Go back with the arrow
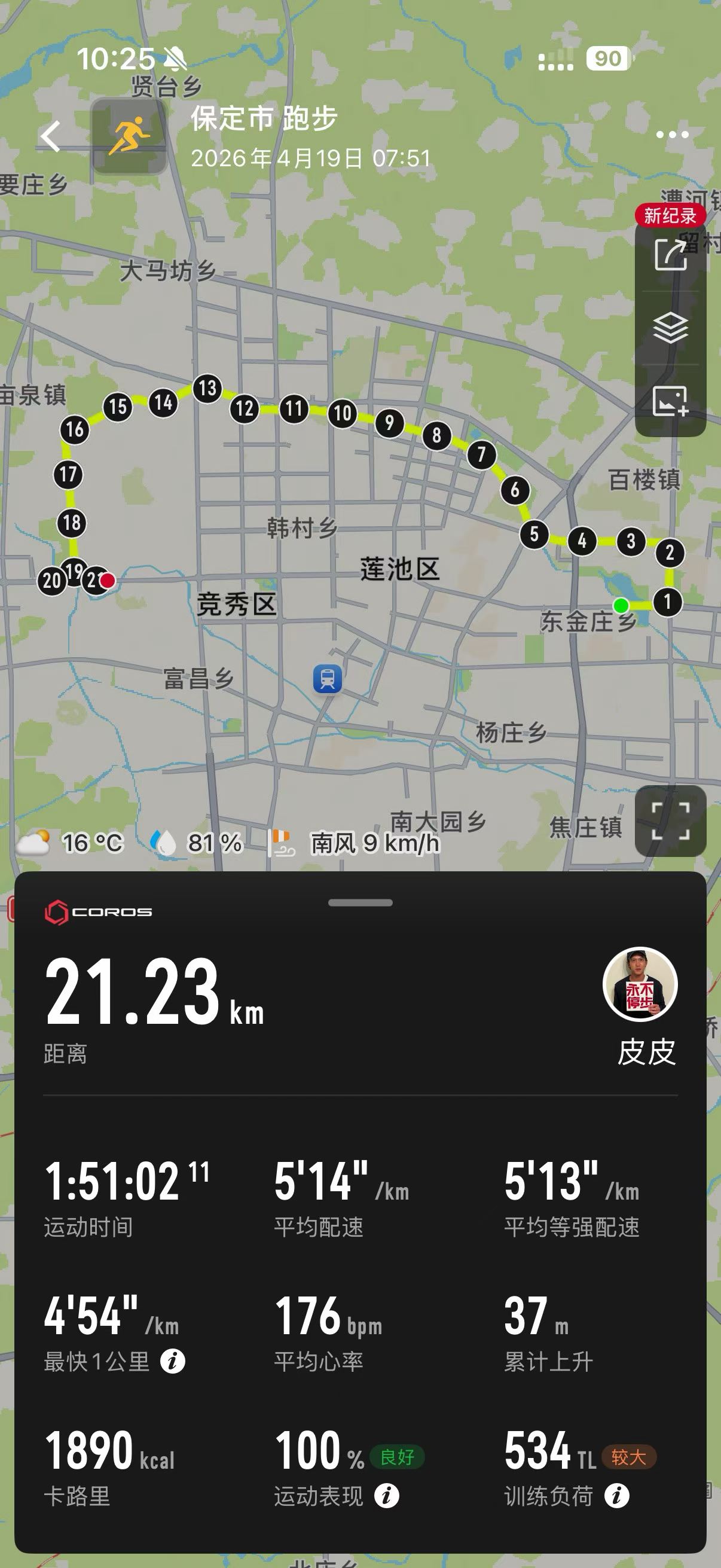This screenshot has width=721, height=1568. click(x=50, y=136)
